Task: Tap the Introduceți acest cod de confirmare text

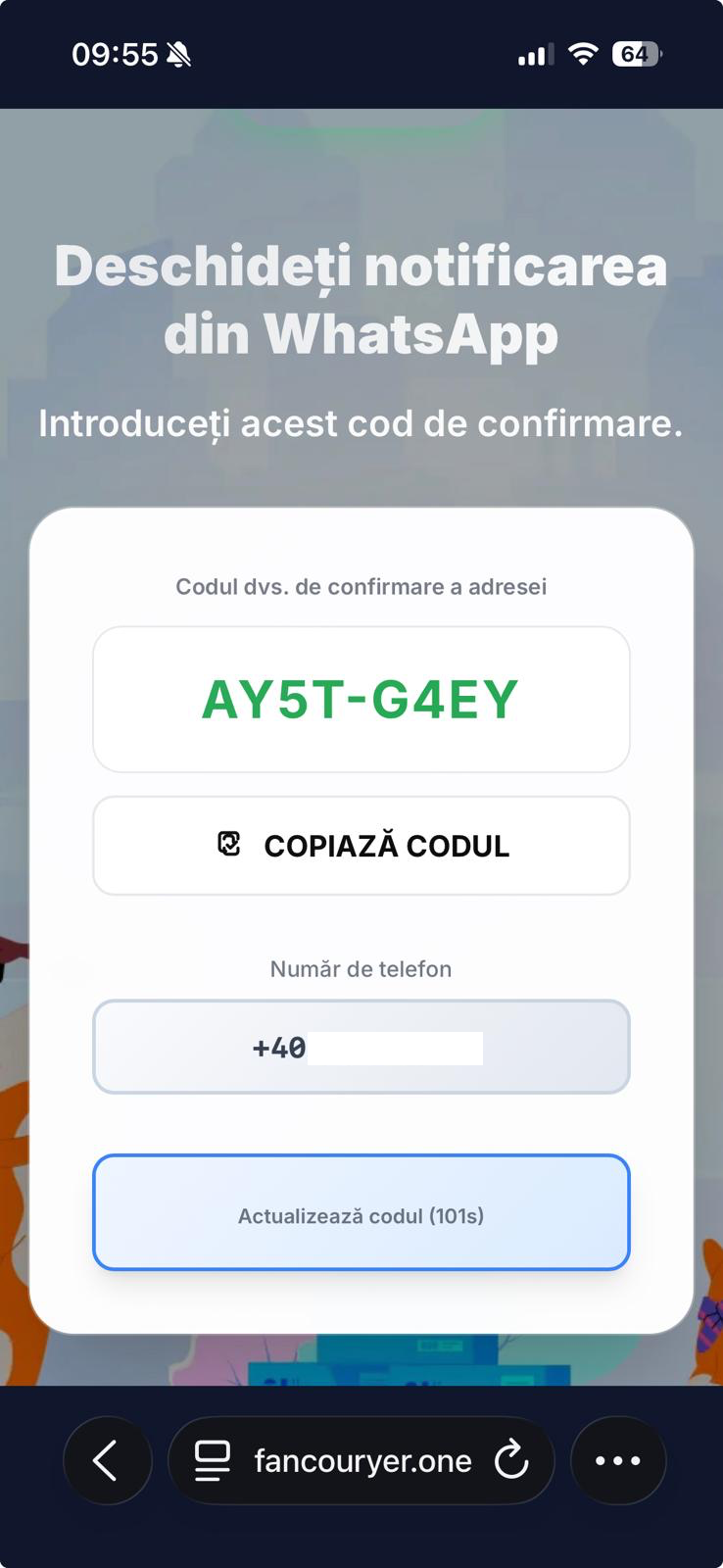Action: [x=361, y=424]
